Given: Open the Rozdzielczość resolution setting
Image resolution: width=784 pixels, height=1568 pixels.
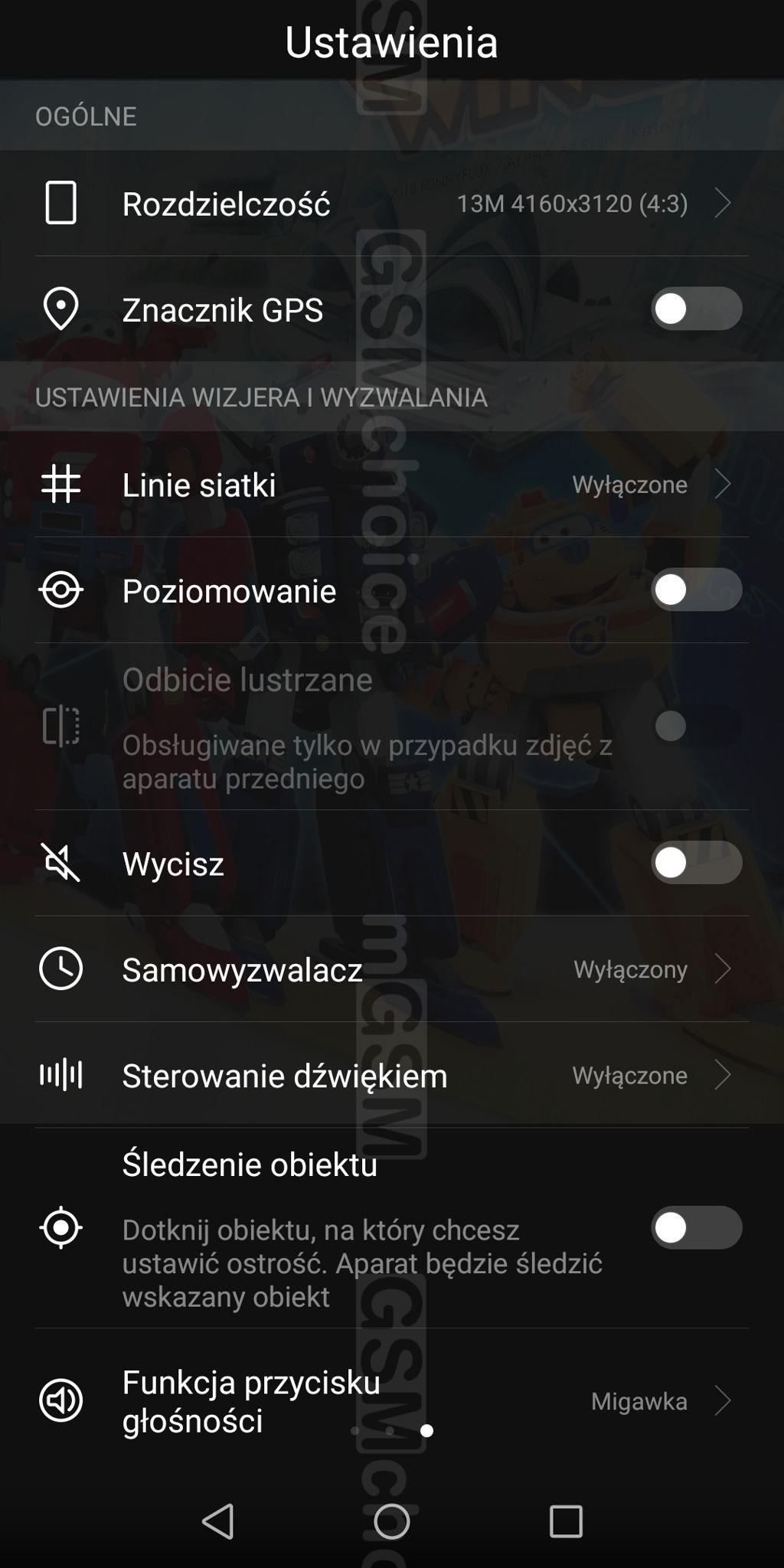Looking at the screenshot, I should [390, 204].
